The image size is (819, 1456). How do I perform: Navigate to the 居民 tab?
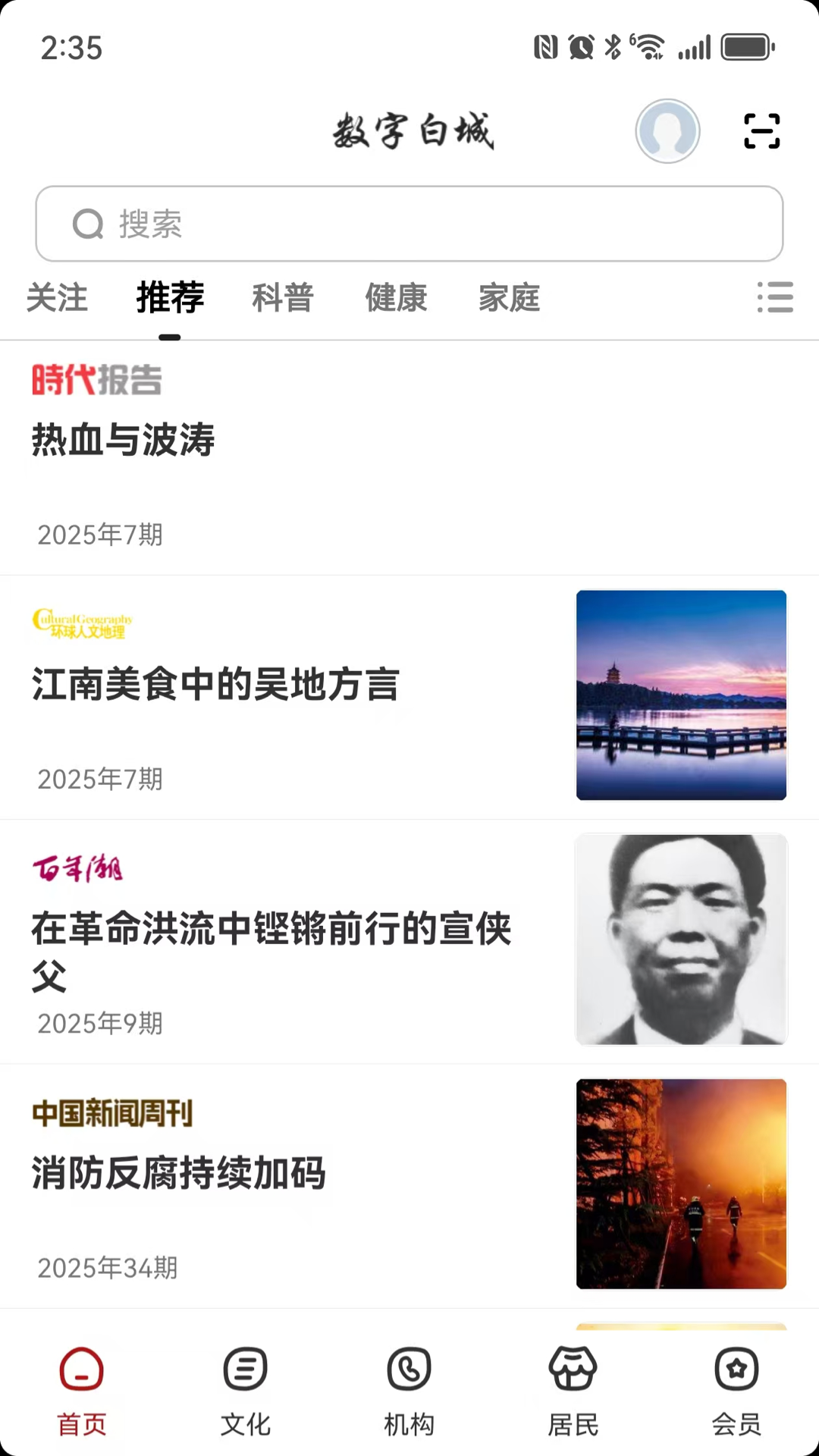[x=573, y=1392]
